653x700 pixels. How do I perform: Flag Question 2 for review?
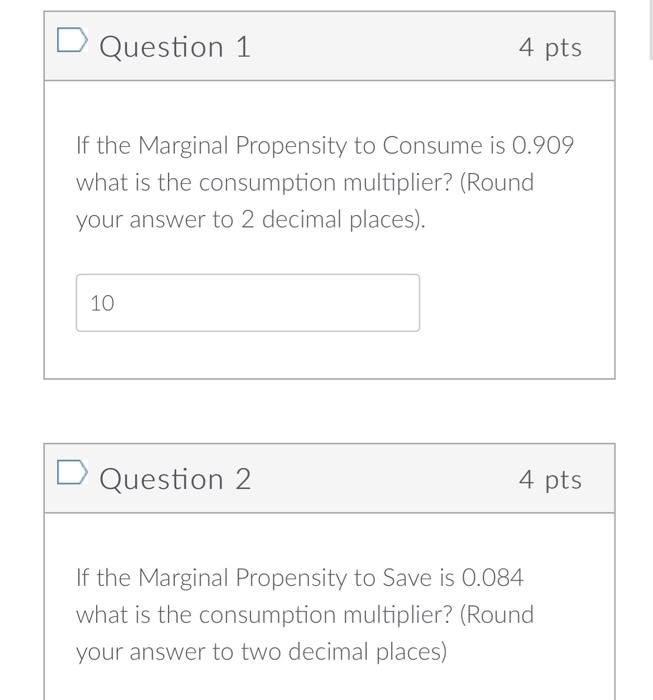pos(72,472)
